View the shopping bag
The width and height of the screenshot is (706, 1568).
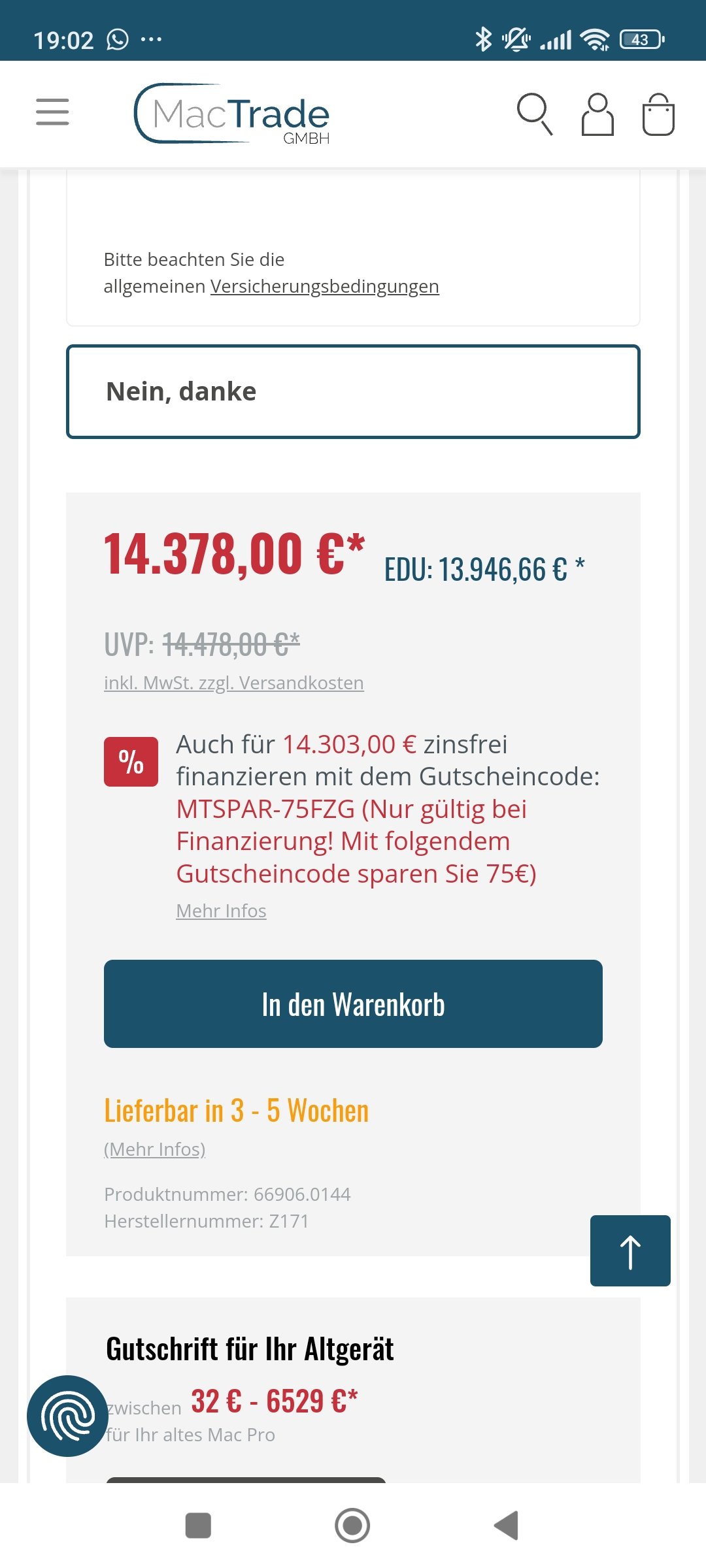(658, 114)
